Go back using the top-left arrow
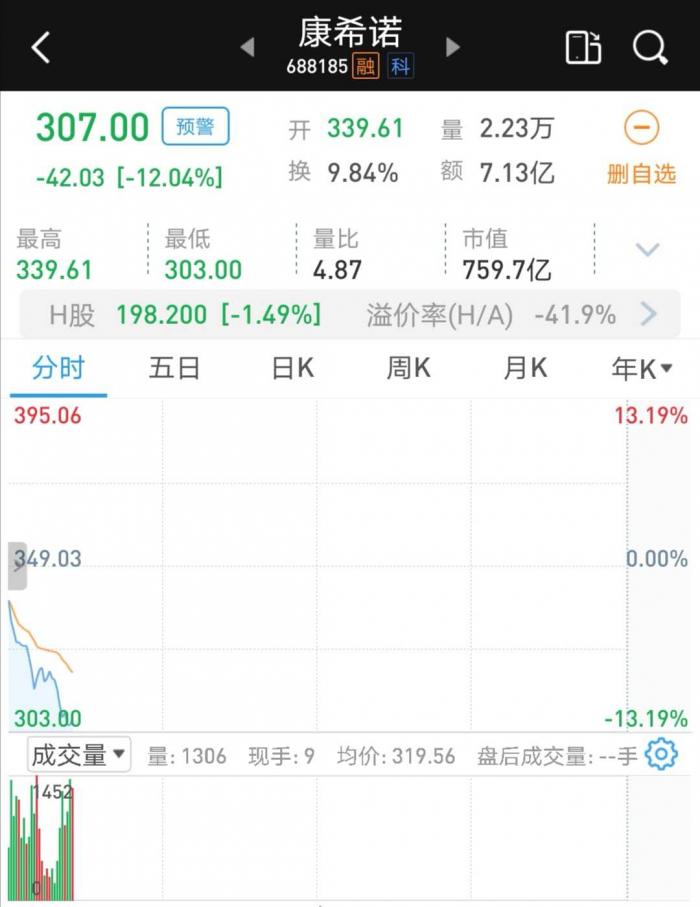Image resolution: width=700 pixels, height=907 pixels. [41, 47]
